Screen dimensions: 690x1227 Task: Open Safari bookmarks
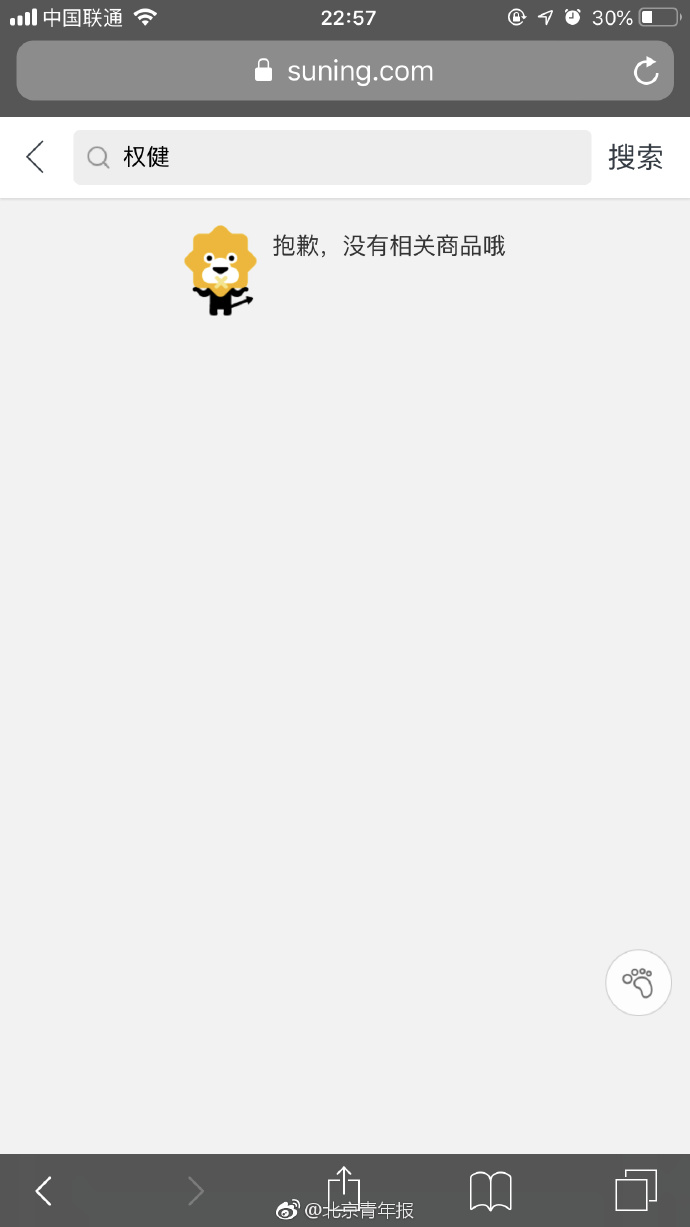[490, 1190]
